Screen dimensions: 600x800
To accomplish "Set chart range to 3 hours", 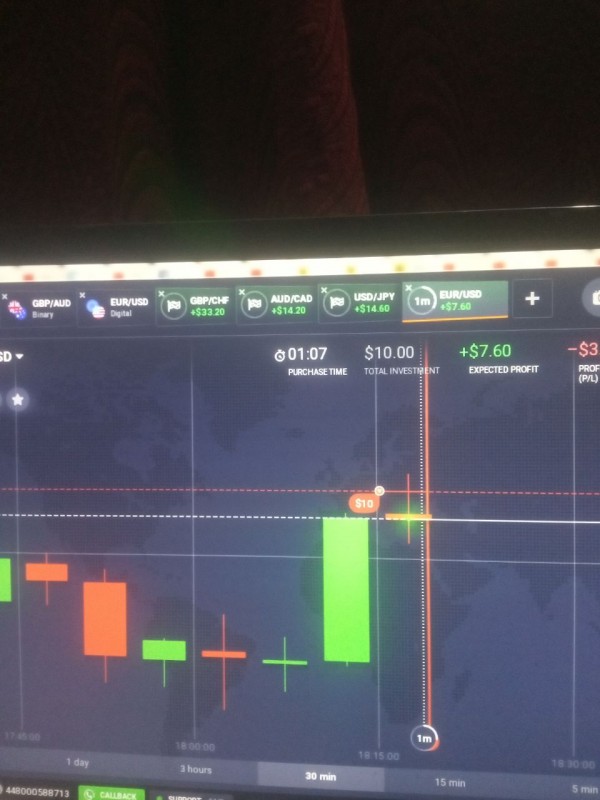I will [195, 769].
